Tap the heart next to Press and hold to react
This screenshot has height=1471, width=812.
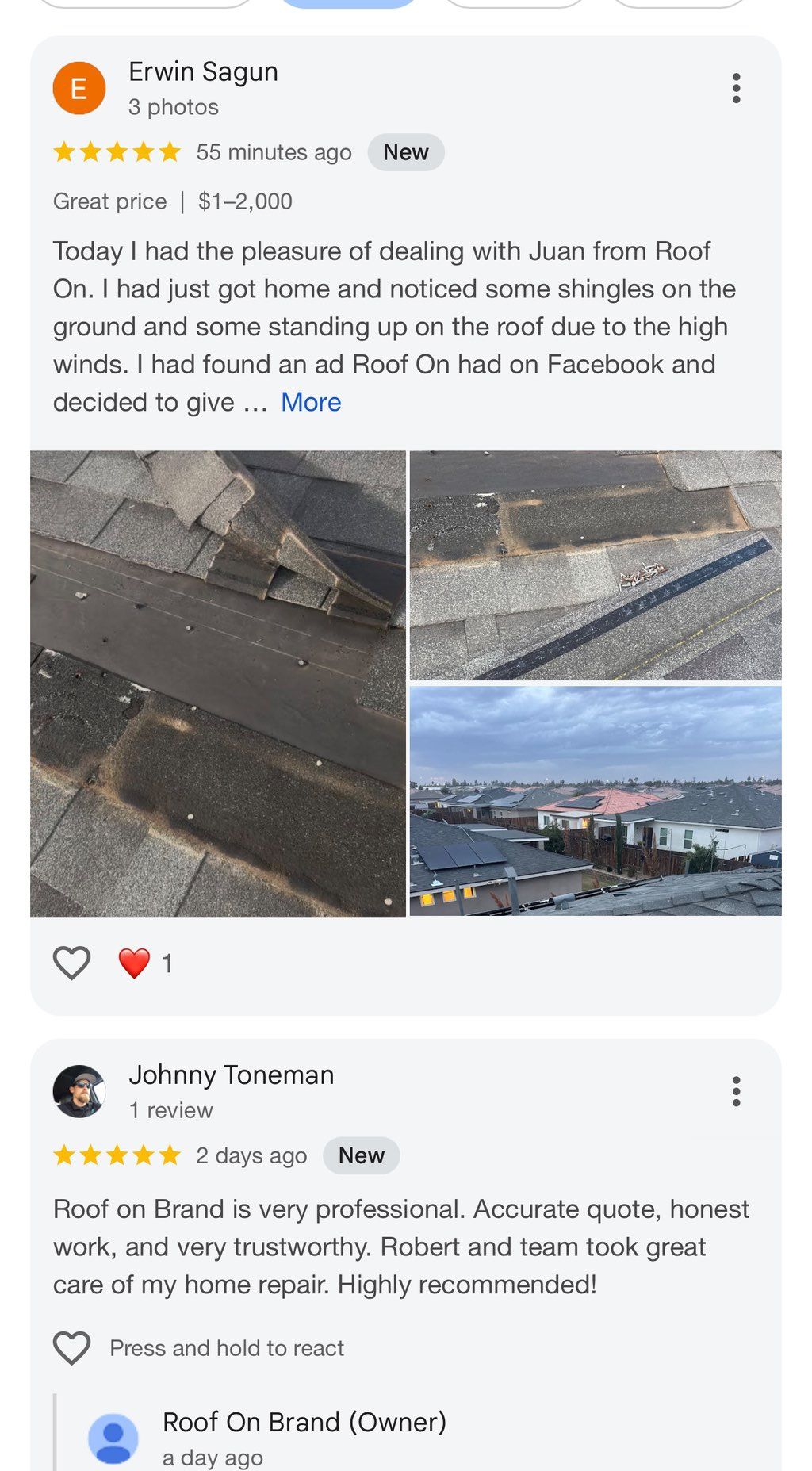tap(72, 1347)
